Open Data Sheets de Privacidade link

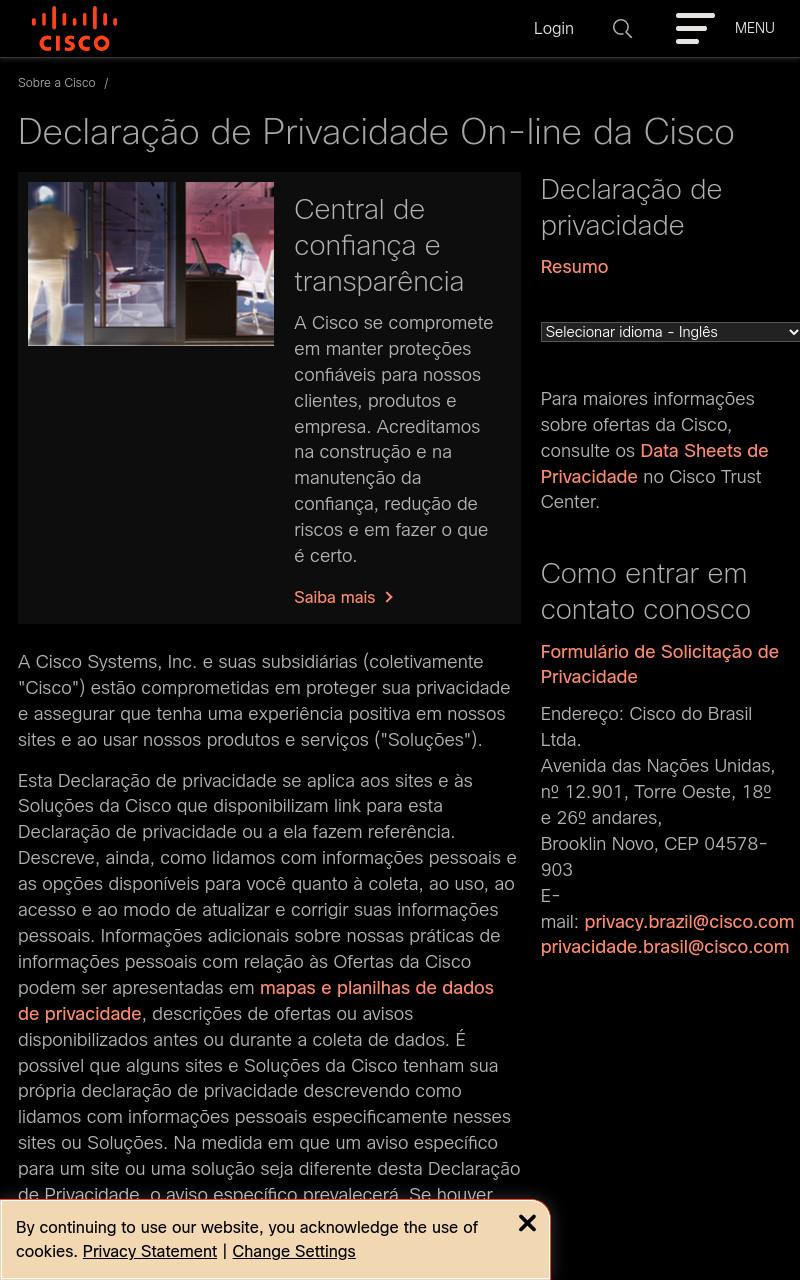pyautogui.click(x=654, y=464)
